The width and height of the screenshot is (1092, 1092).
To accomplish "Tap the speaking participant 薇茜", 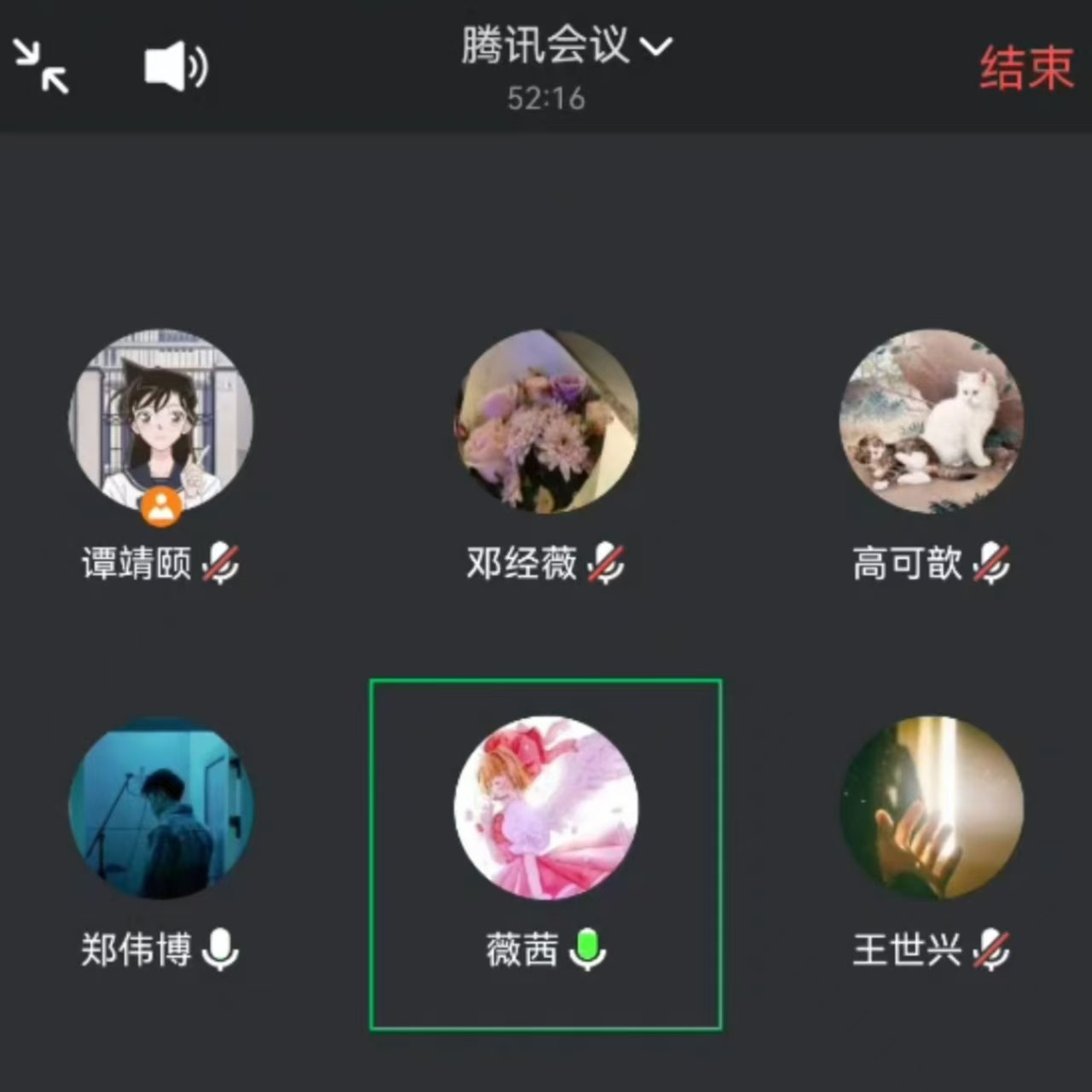I will 546,809.
